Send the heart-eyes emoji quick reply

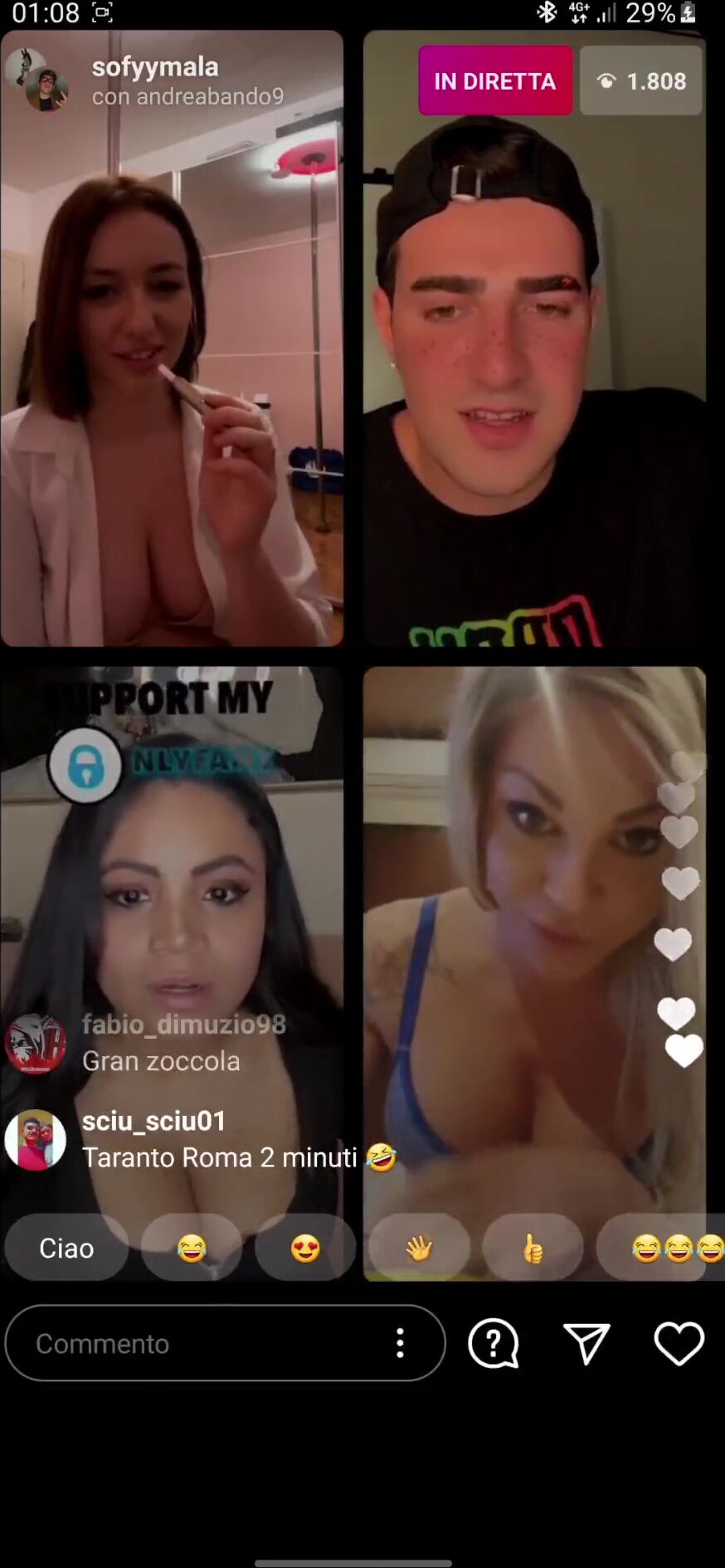[x=305, y=1248]
